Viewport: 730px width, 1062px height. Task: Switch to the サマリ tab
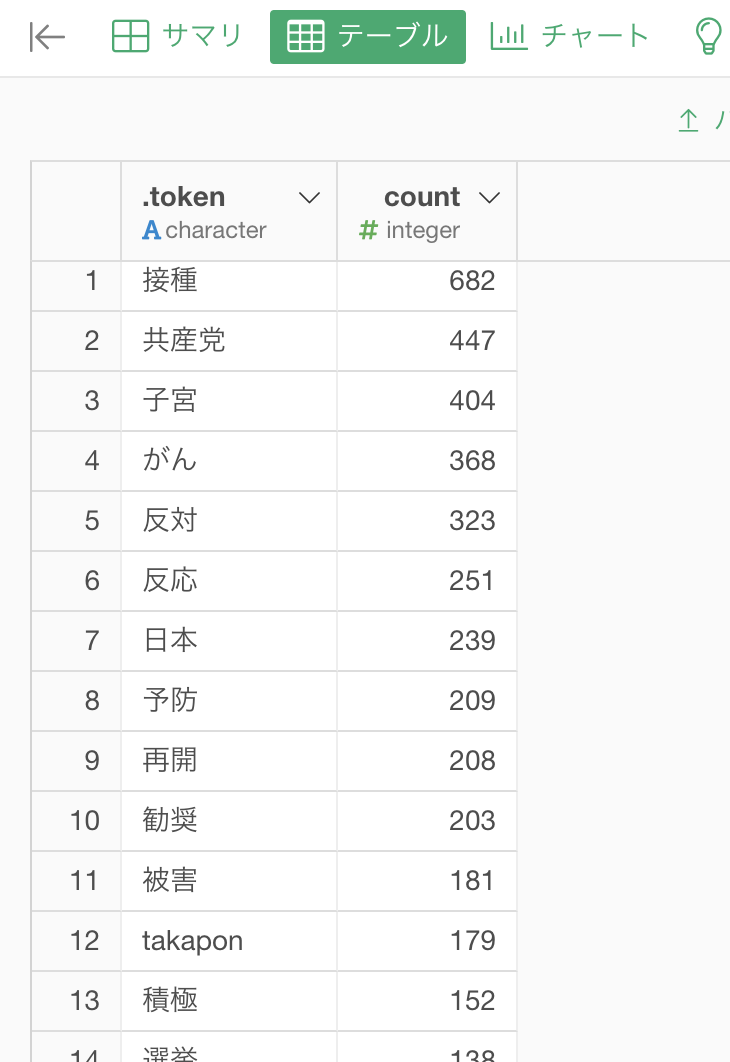click(x=177, y=37)
